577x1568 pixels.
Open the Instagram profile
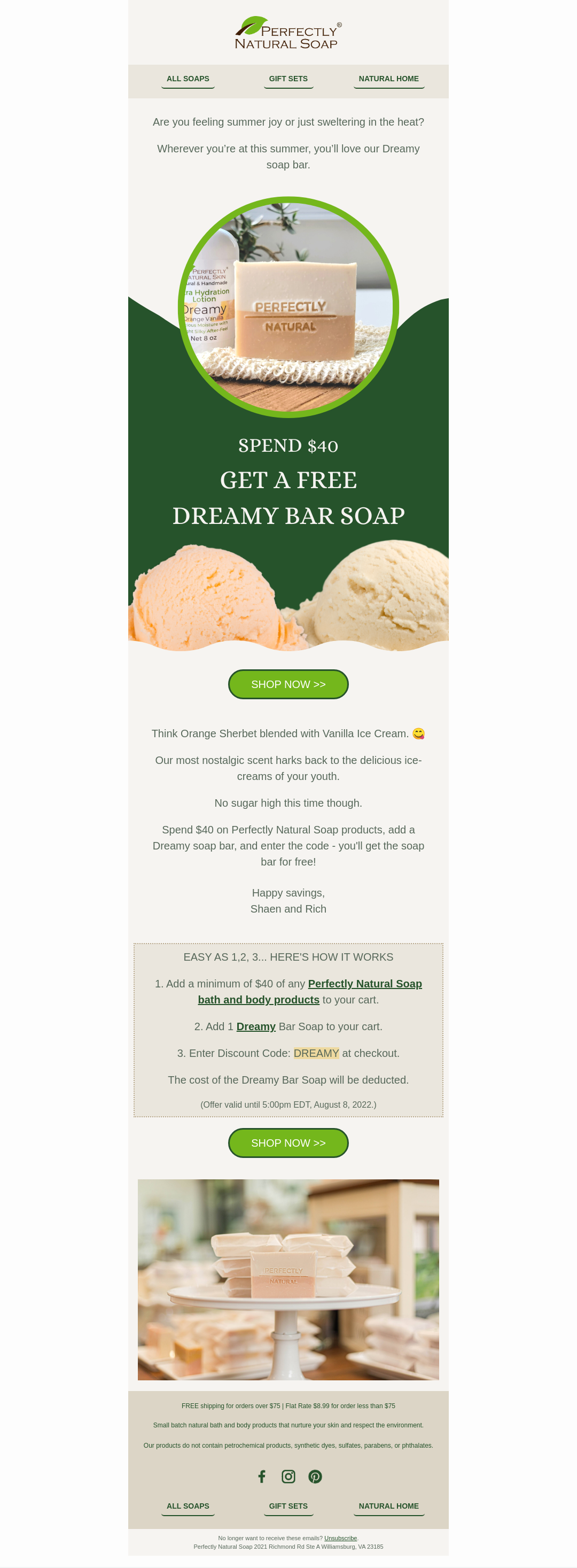[x=288, y=1477]
